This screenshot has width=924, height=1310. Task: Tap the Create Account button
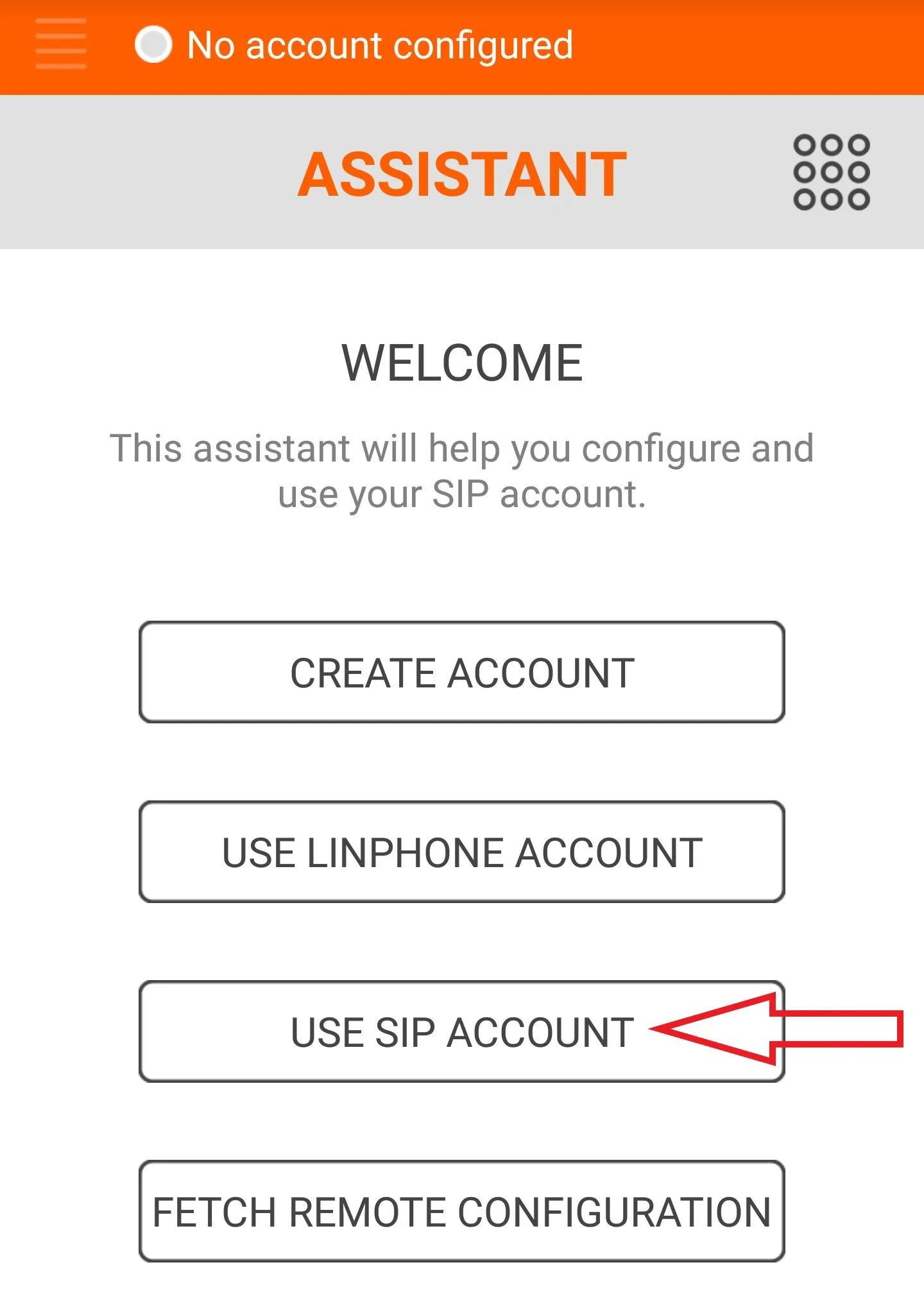(x=462, y=672)
